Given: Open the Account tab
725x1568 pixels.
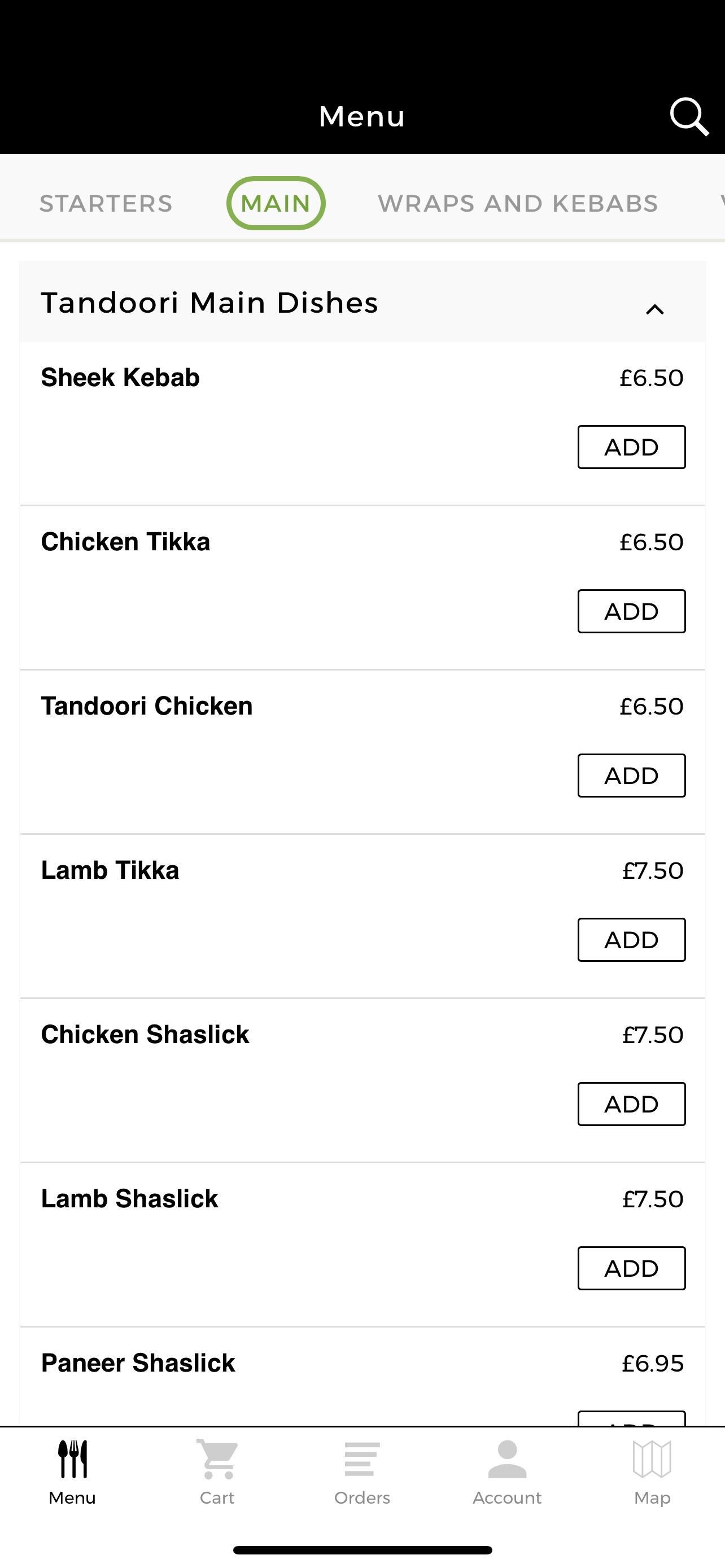Looking at the screenshot, I should point(507,1473).
